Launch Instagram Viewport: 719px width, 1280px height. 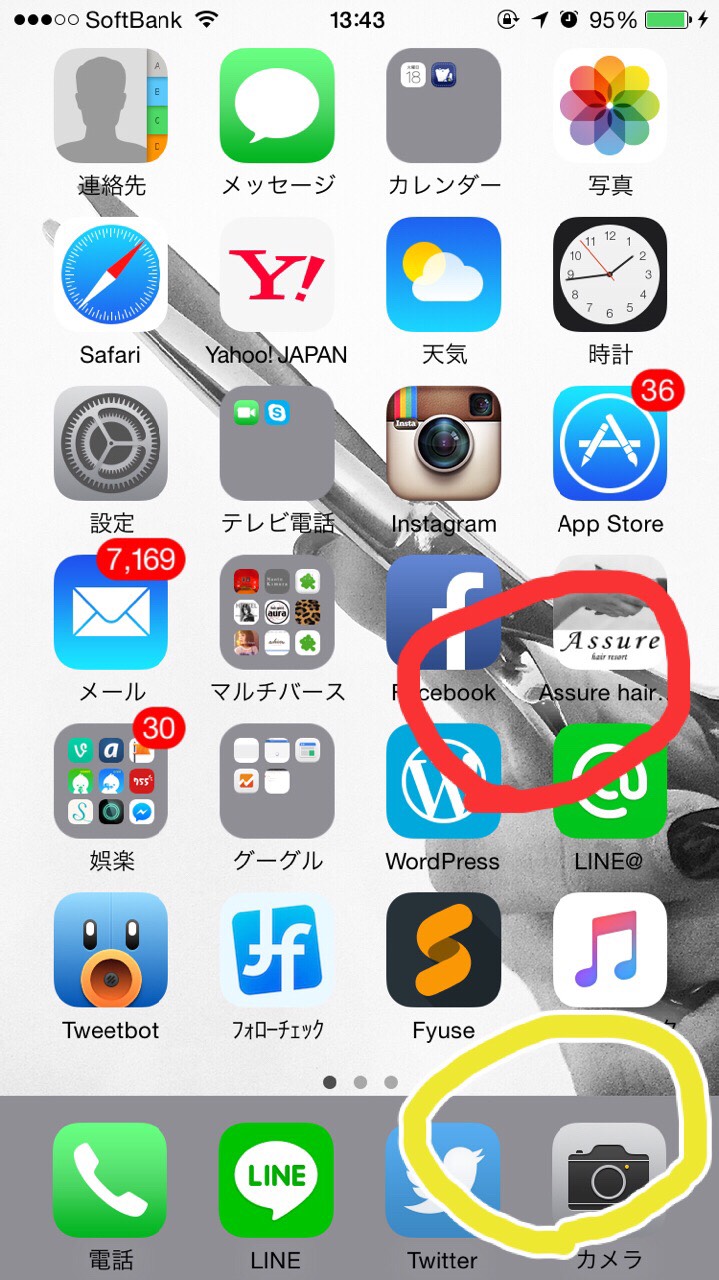(x=444, y=443)
